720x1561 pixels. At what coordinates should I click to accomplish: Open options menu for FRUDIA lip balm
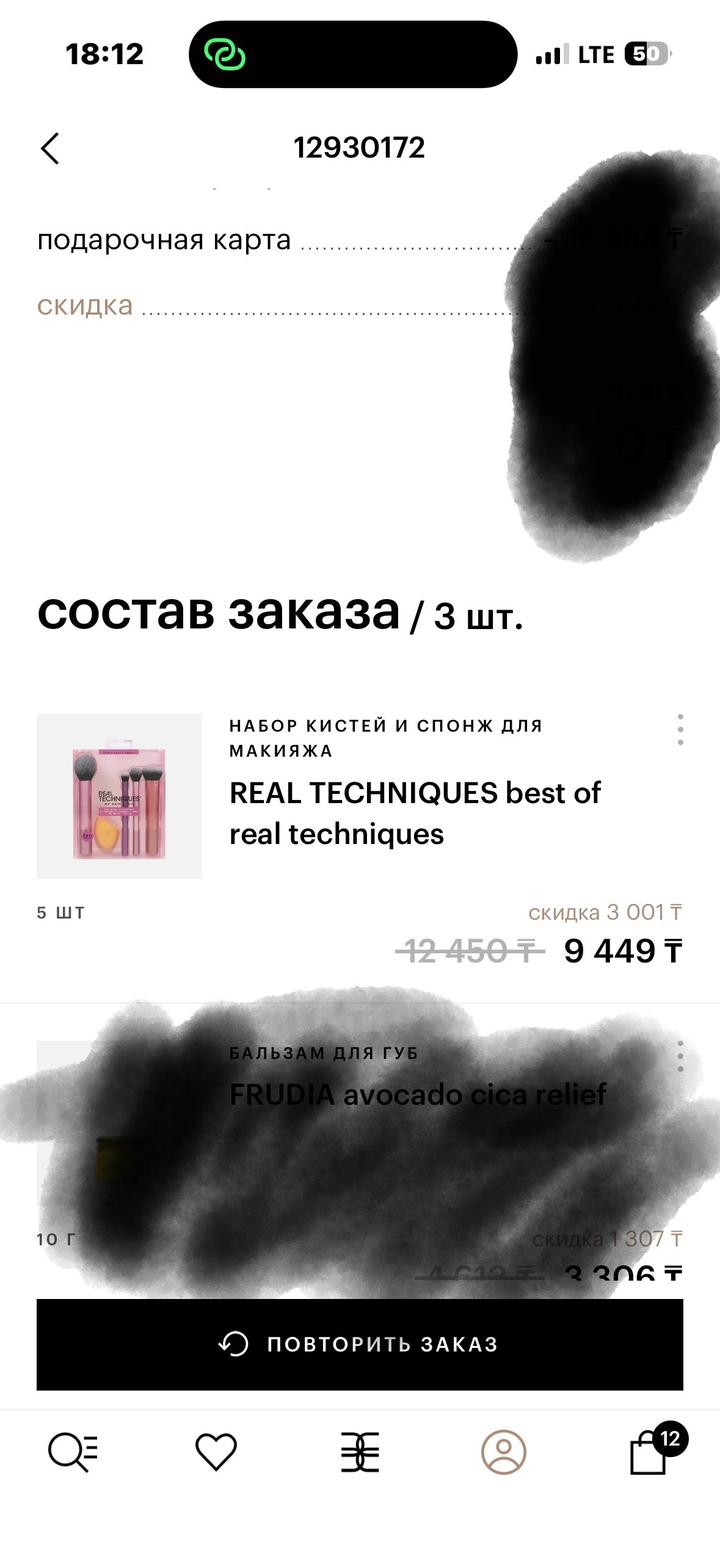(680, 1056)
